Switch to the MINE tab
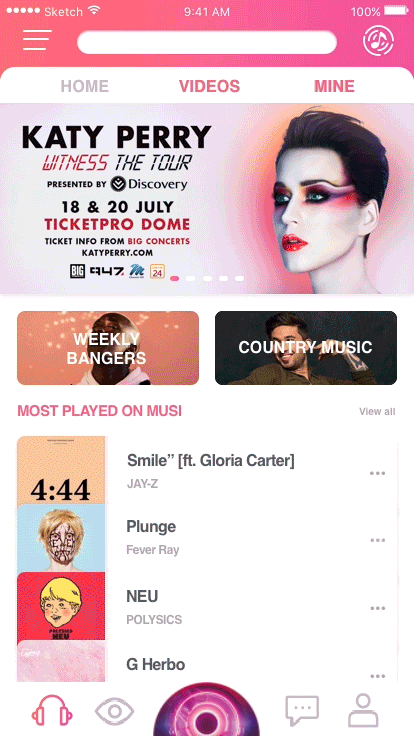This screenshot has width=414, height=736. [x=334, y=86]
